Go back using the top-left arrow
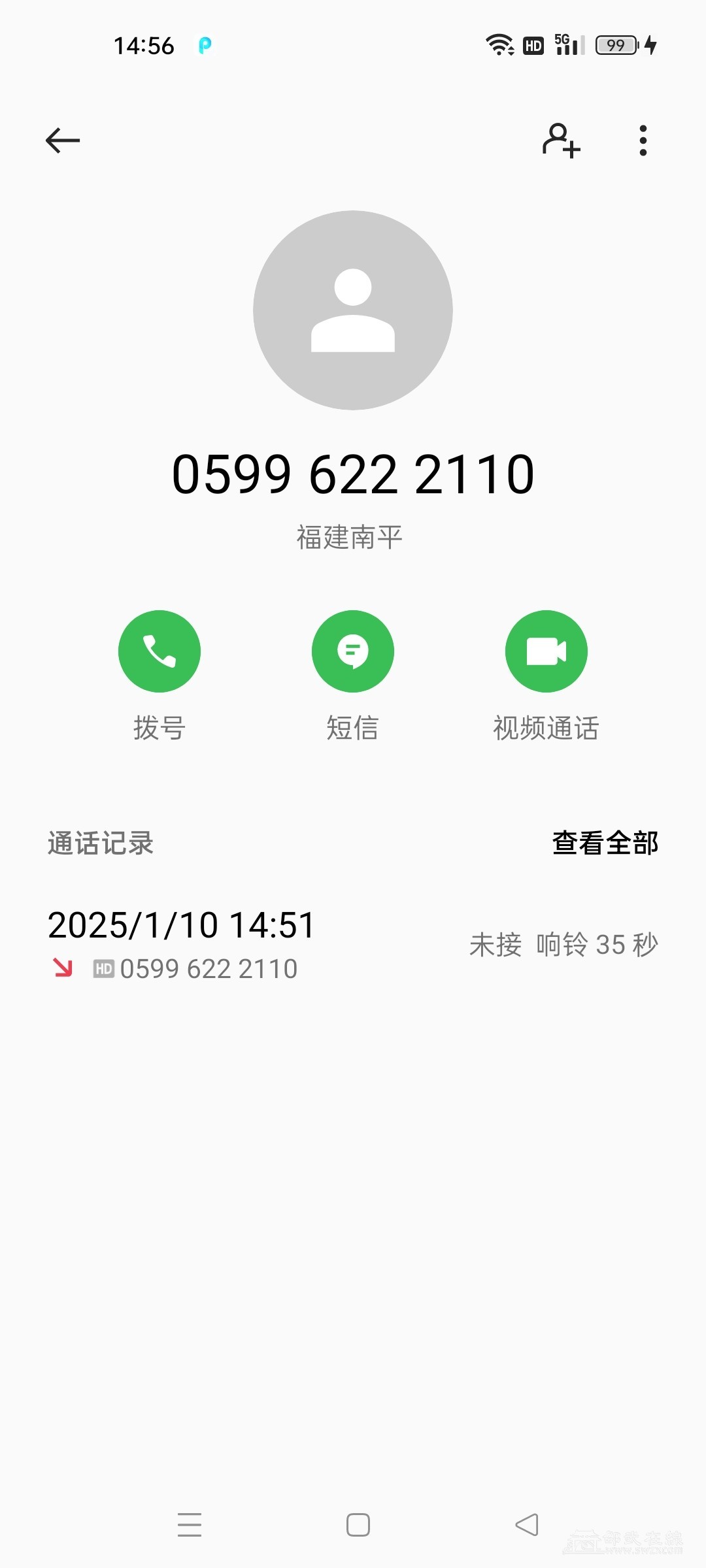 click(63, 140)
